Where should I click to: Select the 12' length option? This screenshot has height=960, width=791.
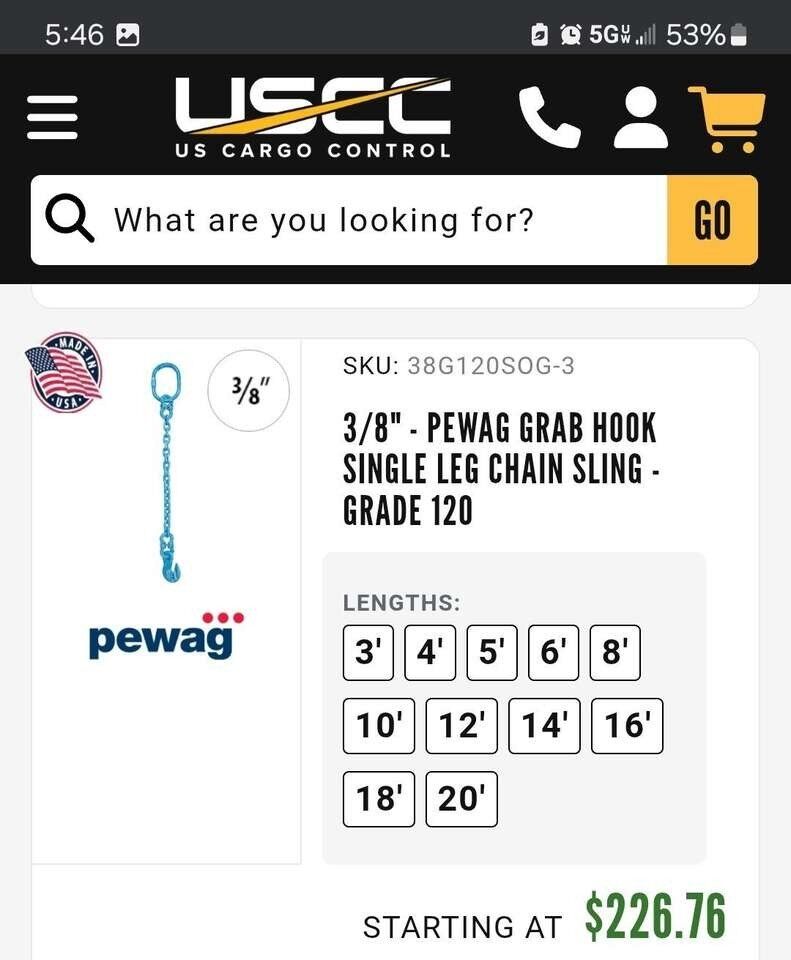tap(462, 726)
